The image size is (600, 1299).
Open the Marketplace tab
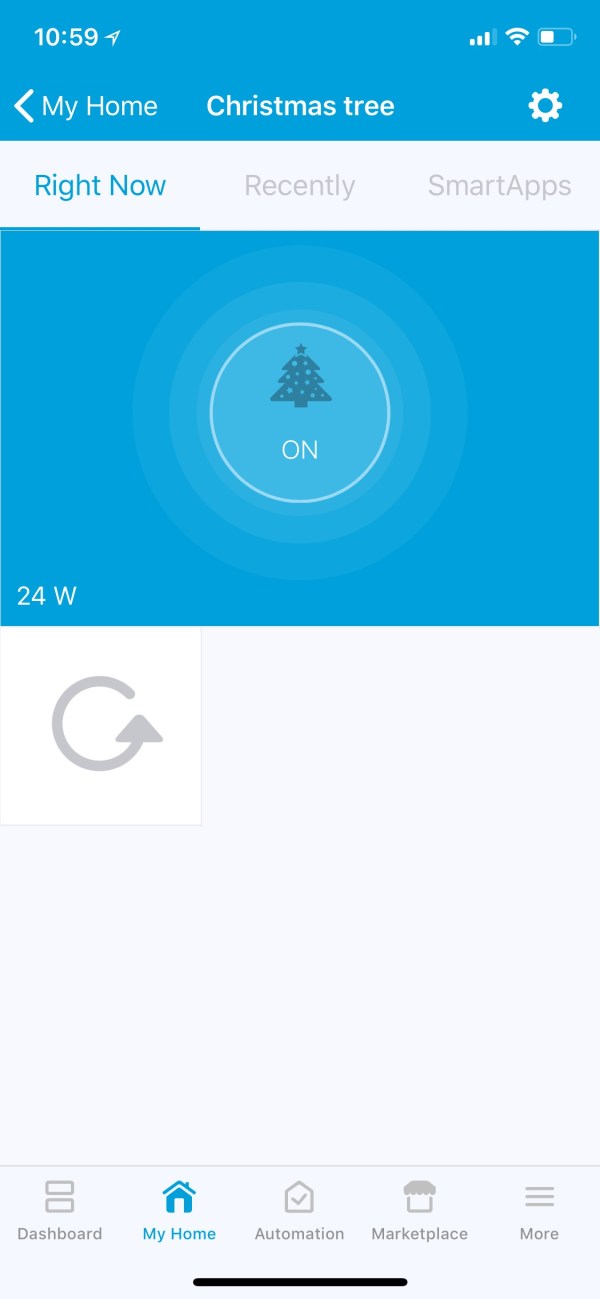click(x=419, y=1210)
